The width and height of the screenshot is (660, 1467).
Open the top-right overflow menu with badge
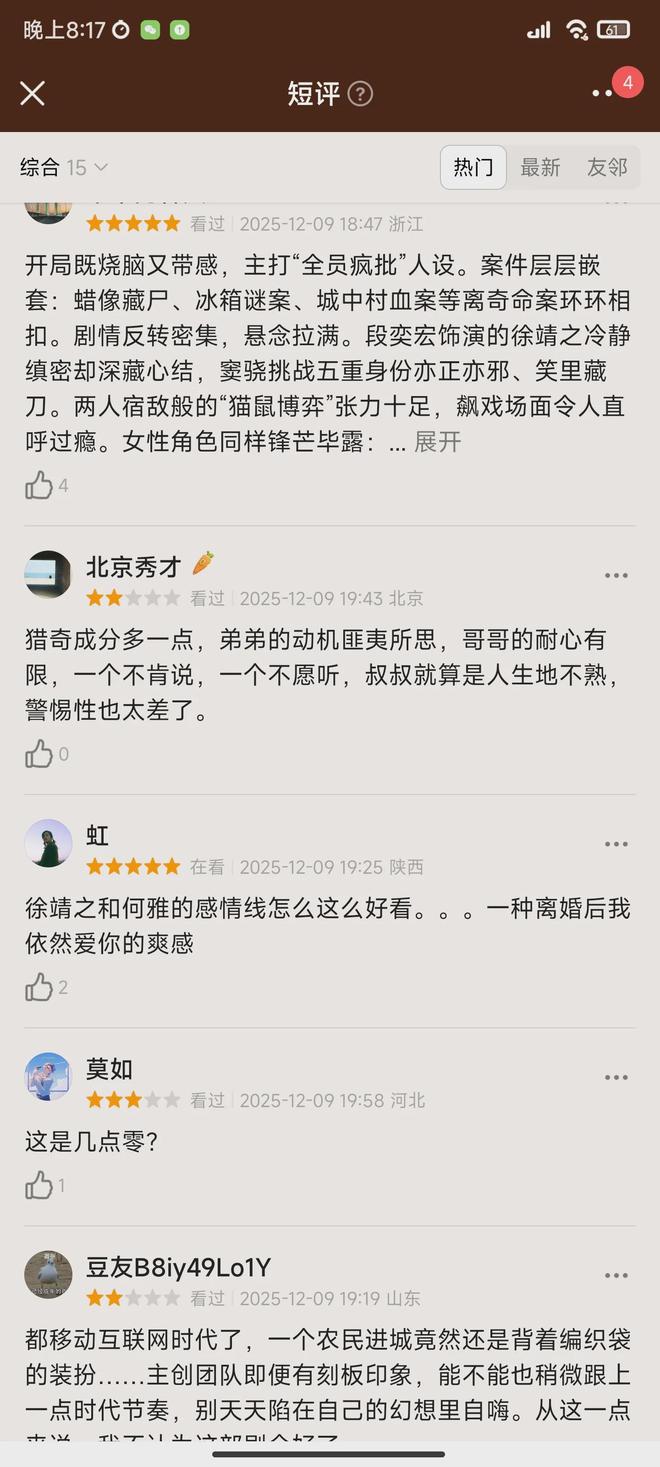[x=604, y=93]
